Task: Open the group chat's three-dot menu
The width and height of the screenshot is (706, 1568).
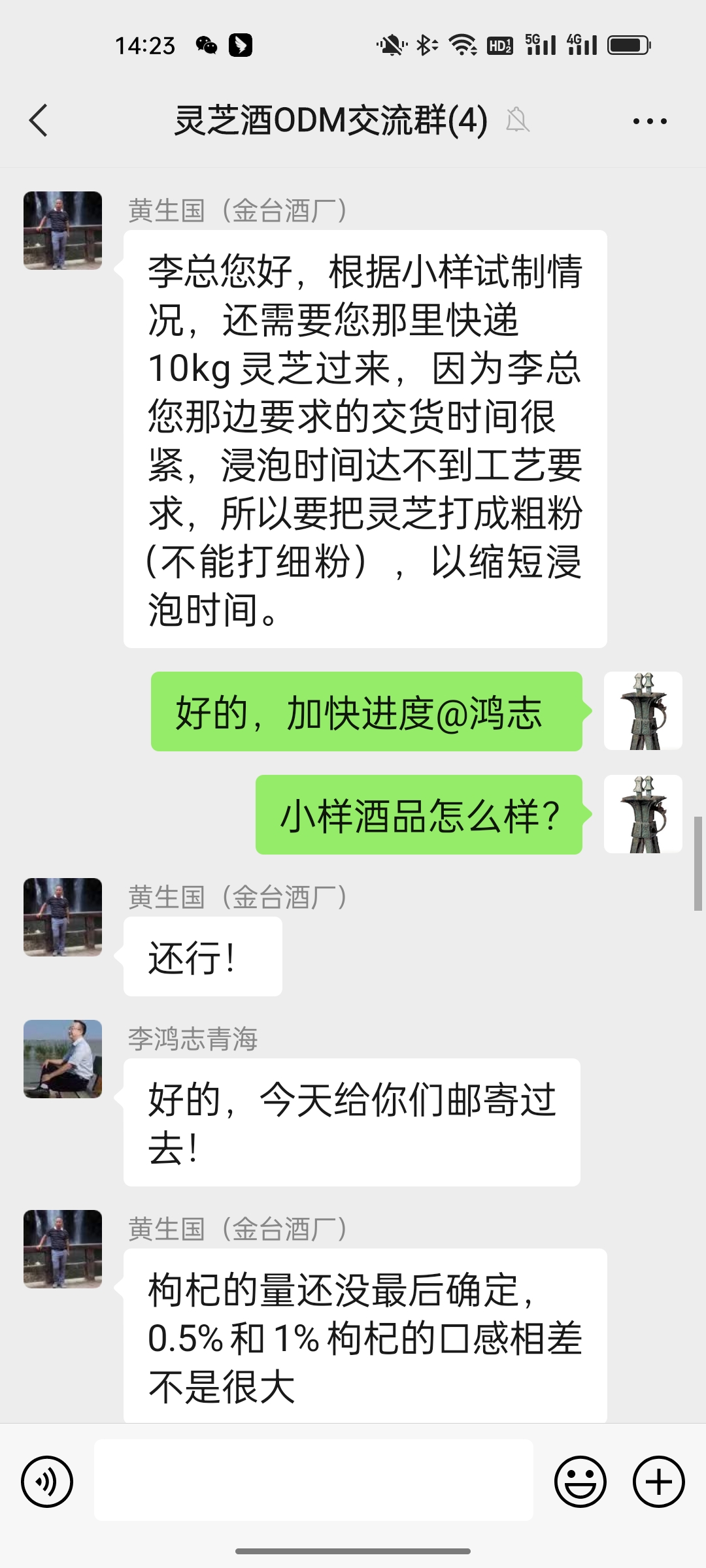Action: pos(650,122)
